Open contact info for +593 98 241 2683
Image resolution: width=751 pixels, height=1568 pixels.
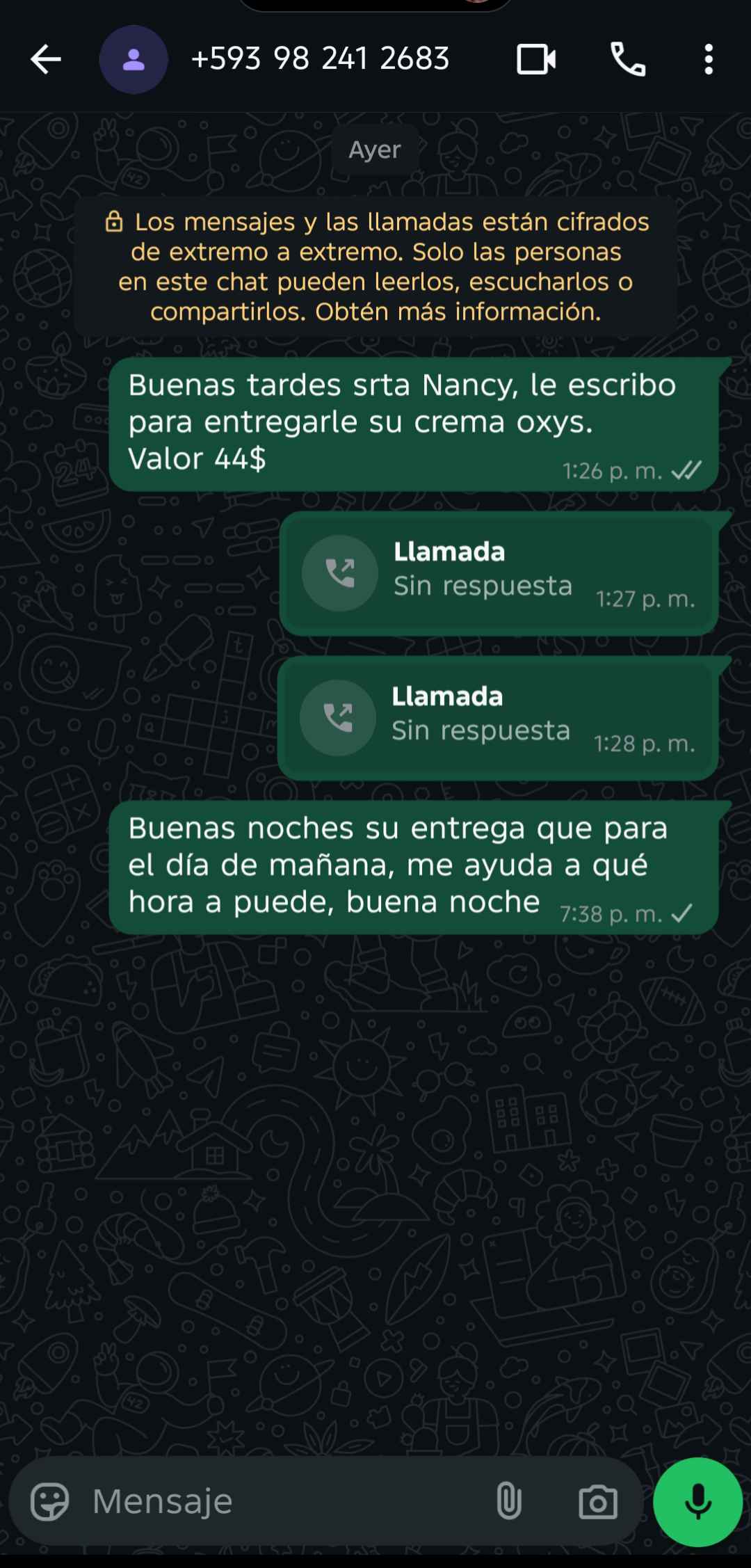pos(320,59)
